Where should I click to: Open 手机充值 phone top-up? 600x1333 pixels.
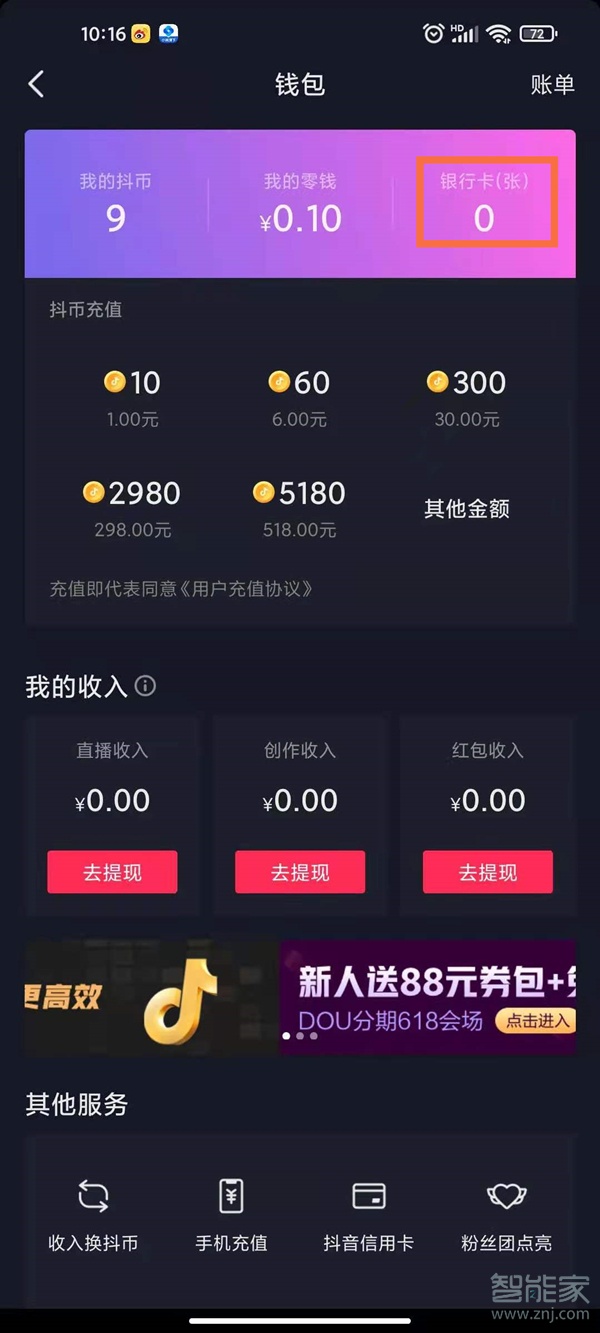coord(231,1213)
